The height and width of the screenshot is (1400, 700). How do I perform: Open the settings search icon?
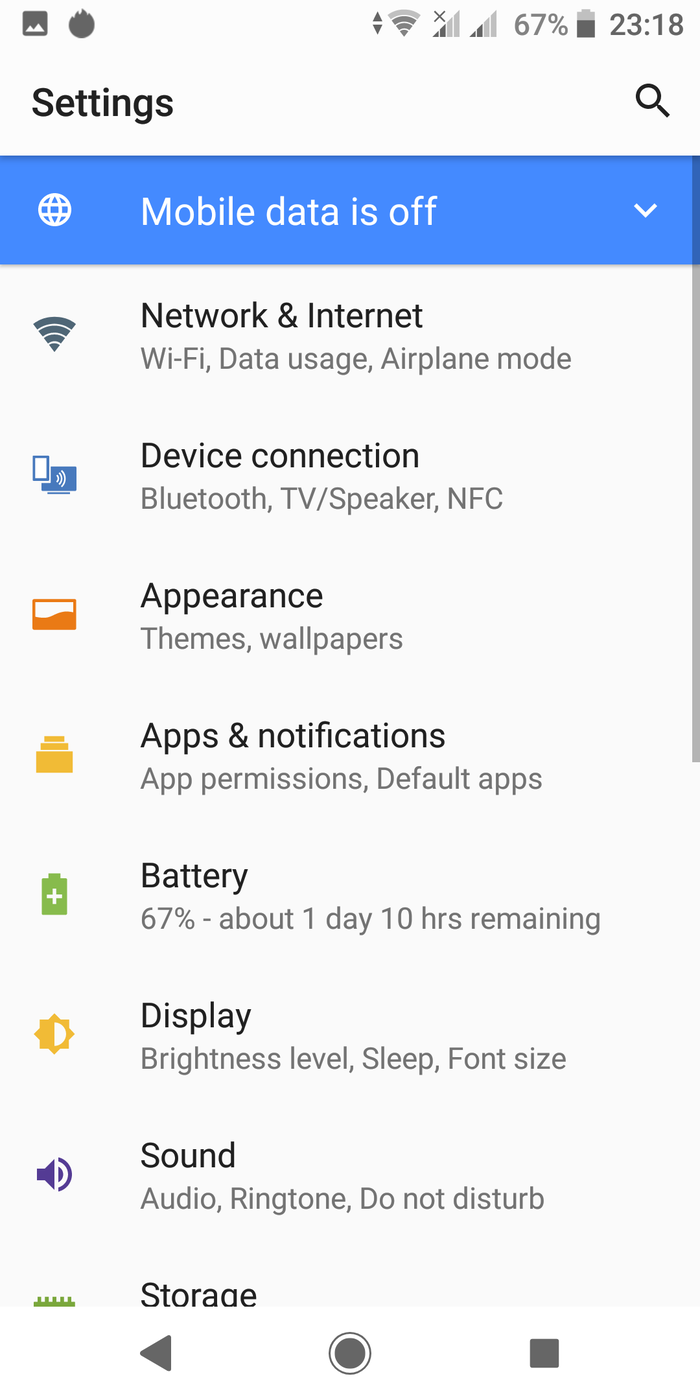(652, 101)
